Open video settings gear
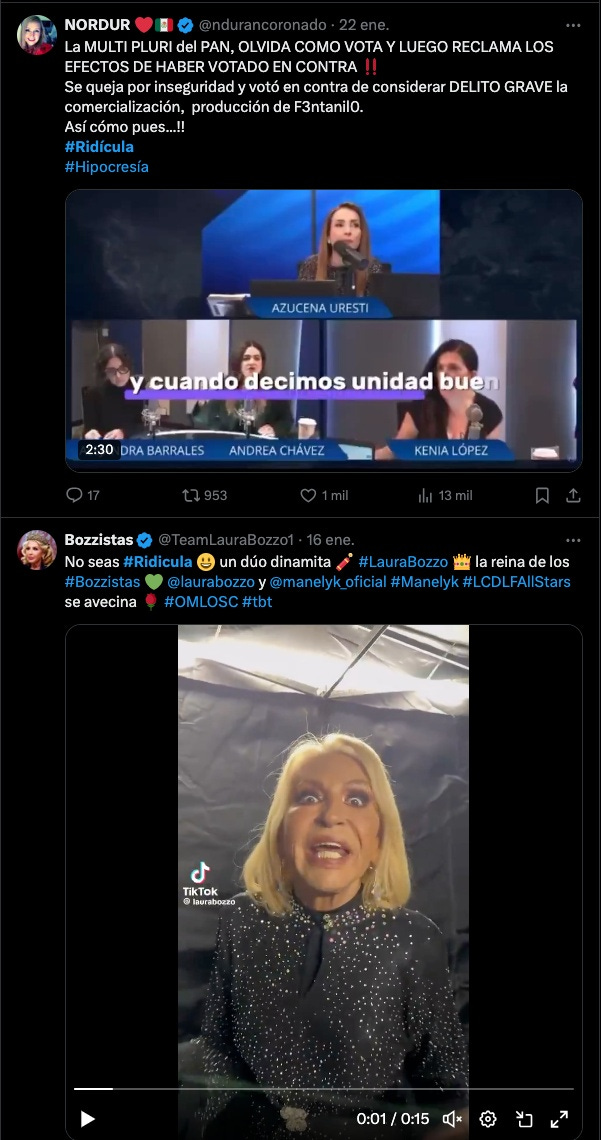 [488, 1119]
